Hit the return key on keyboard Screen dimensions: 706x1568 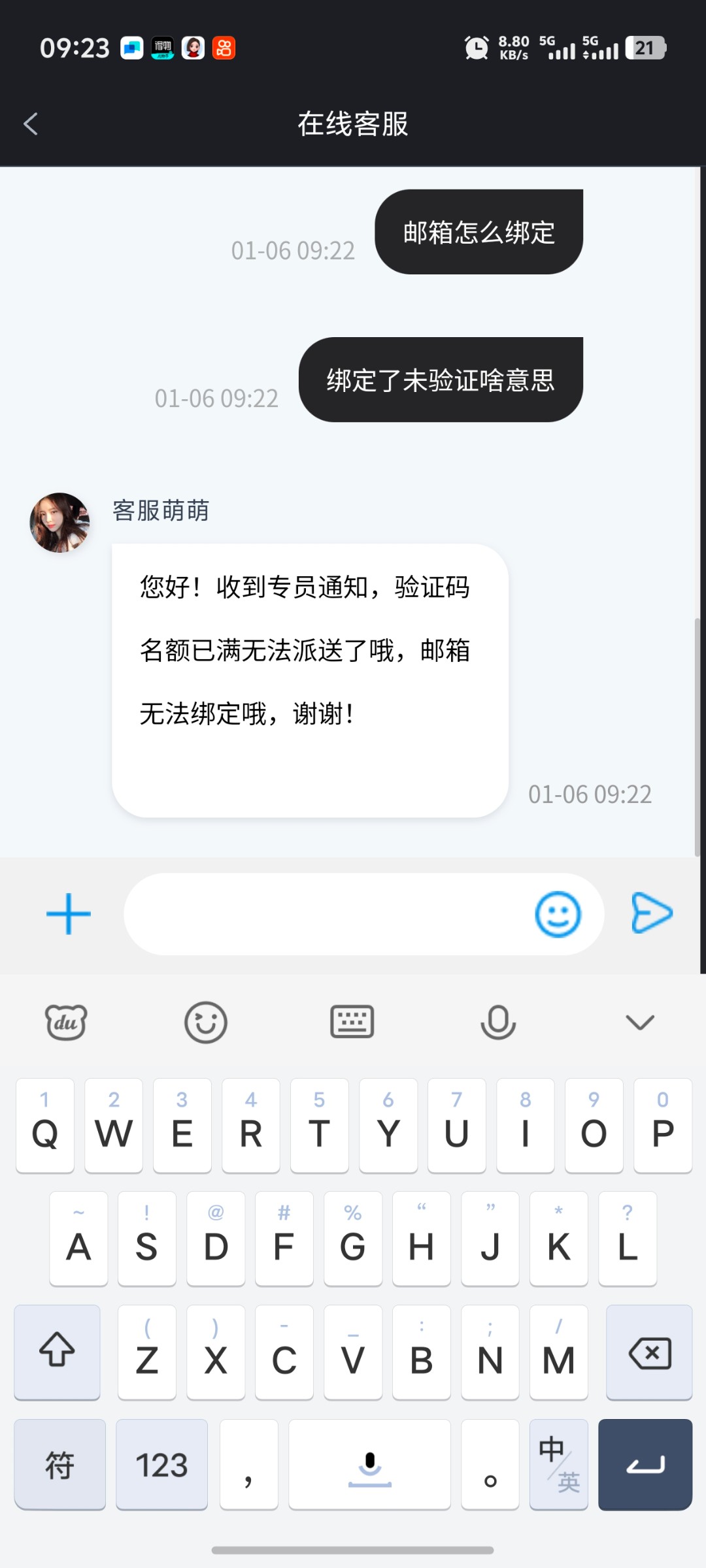645,1465
